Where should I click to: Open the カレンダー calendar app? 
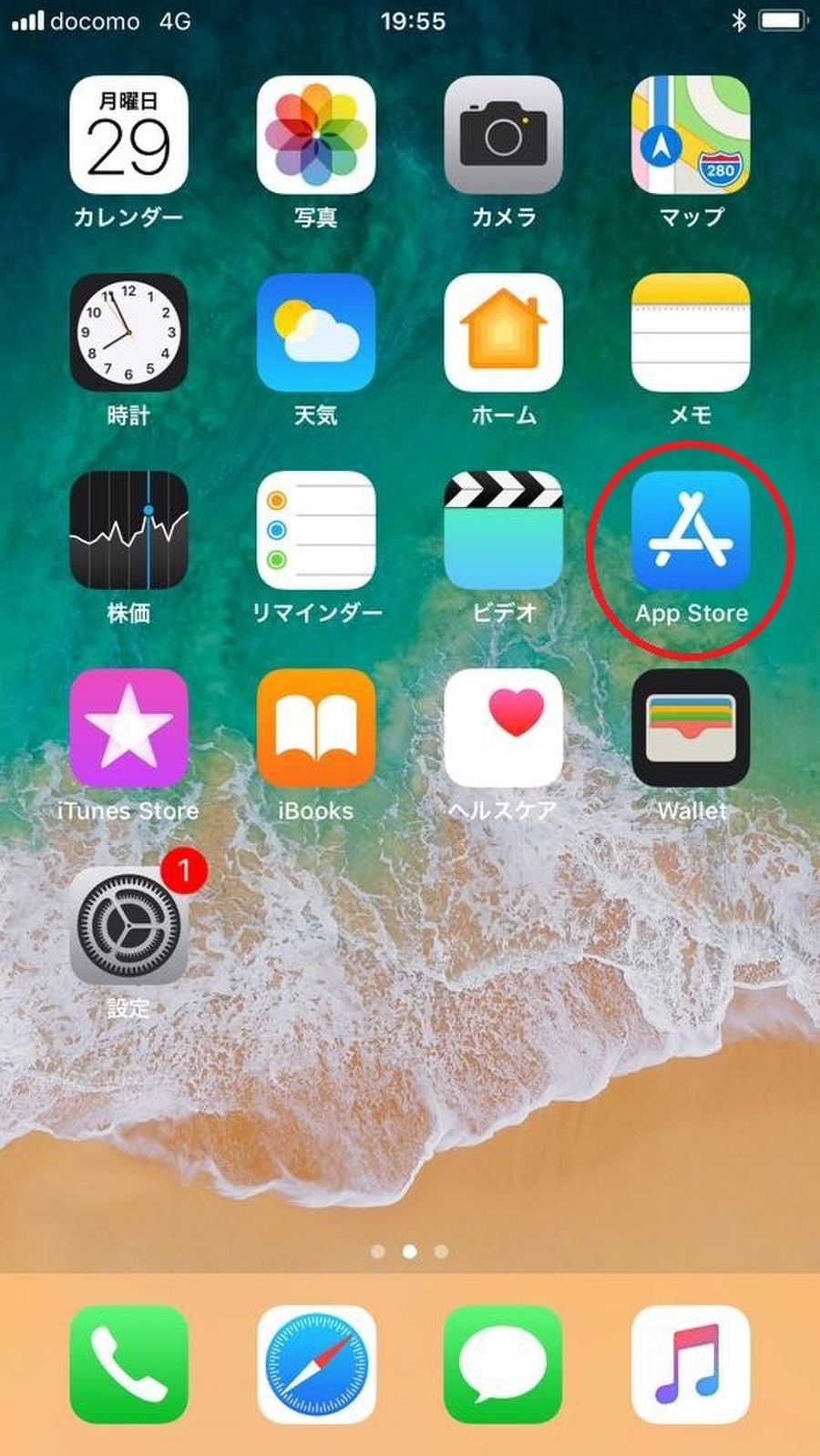[x=128, y=135]
